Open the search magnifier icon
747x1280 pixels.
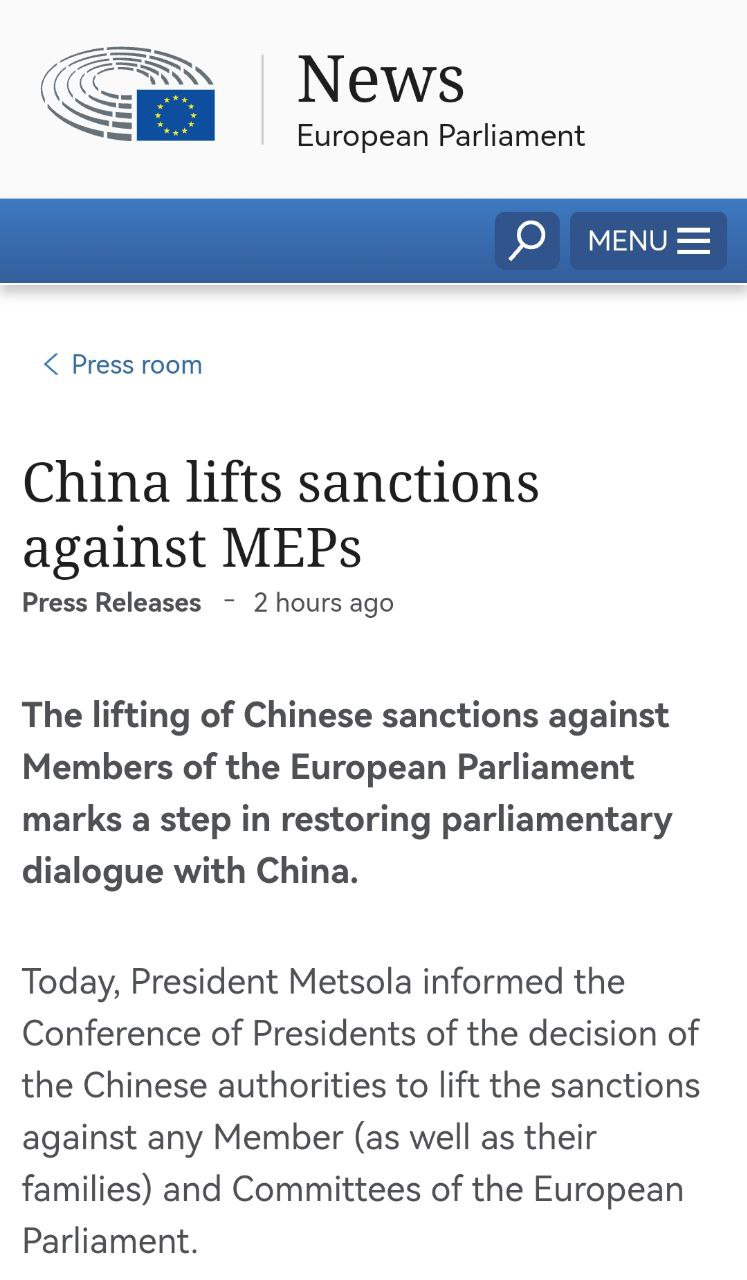click(527, 241)
